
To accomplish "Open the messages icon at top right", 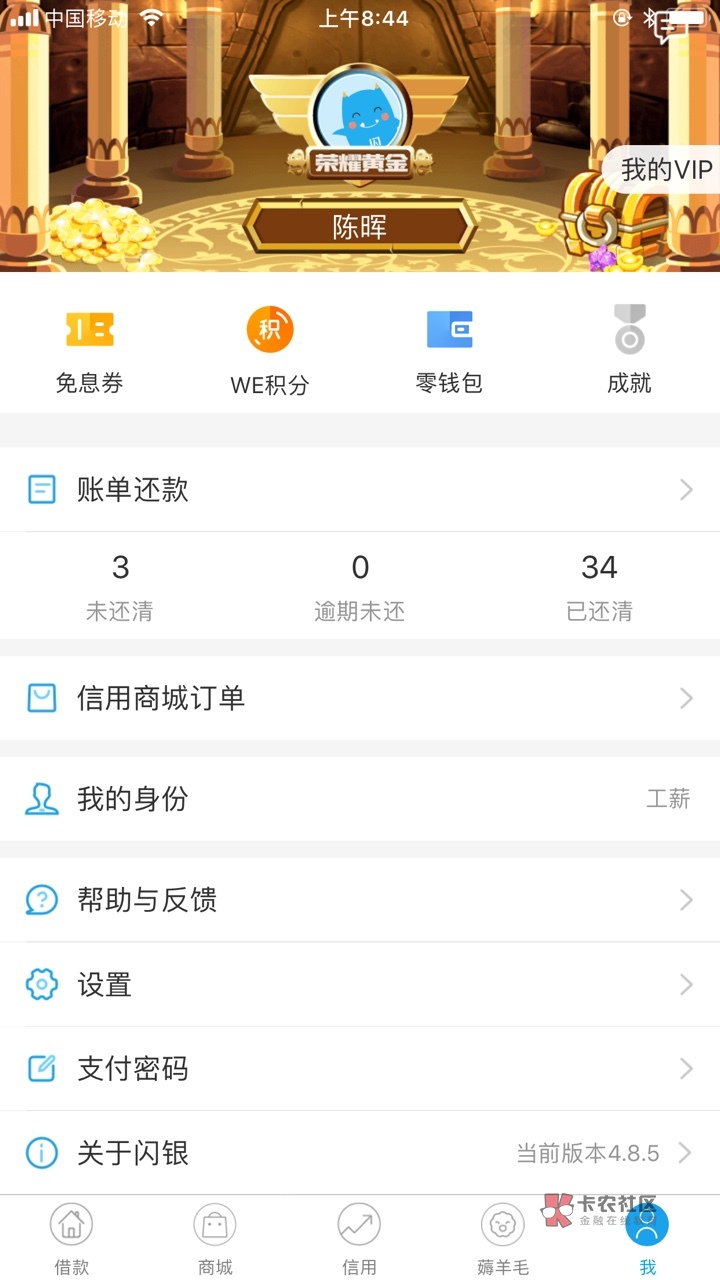I will (671, 29).
